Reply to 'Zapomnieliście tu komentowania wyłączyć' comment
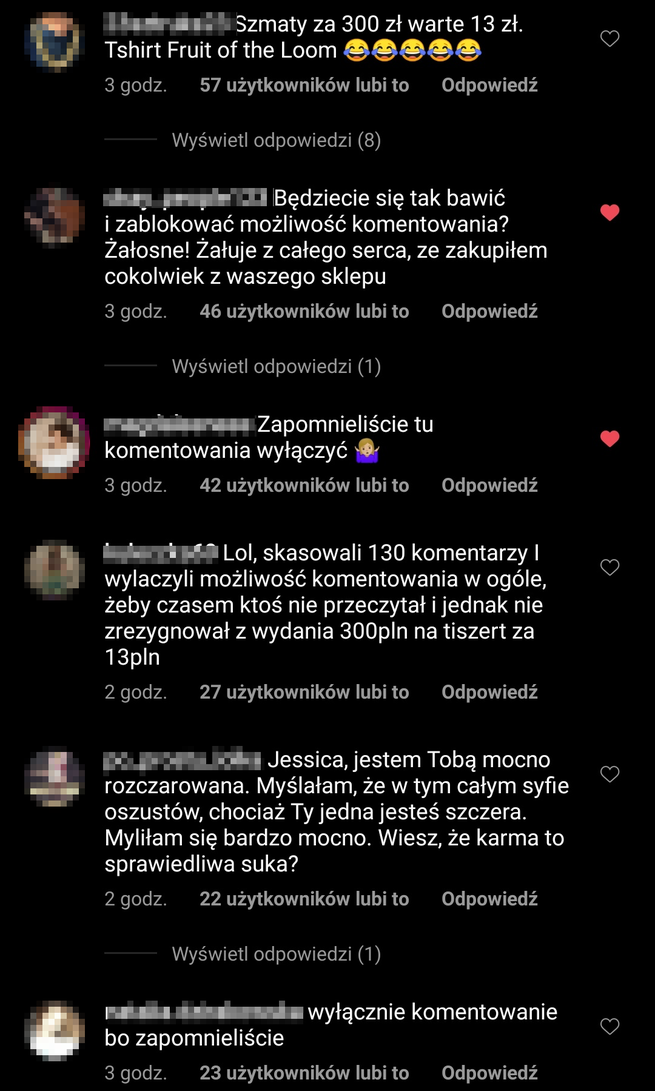 [489, 485]
